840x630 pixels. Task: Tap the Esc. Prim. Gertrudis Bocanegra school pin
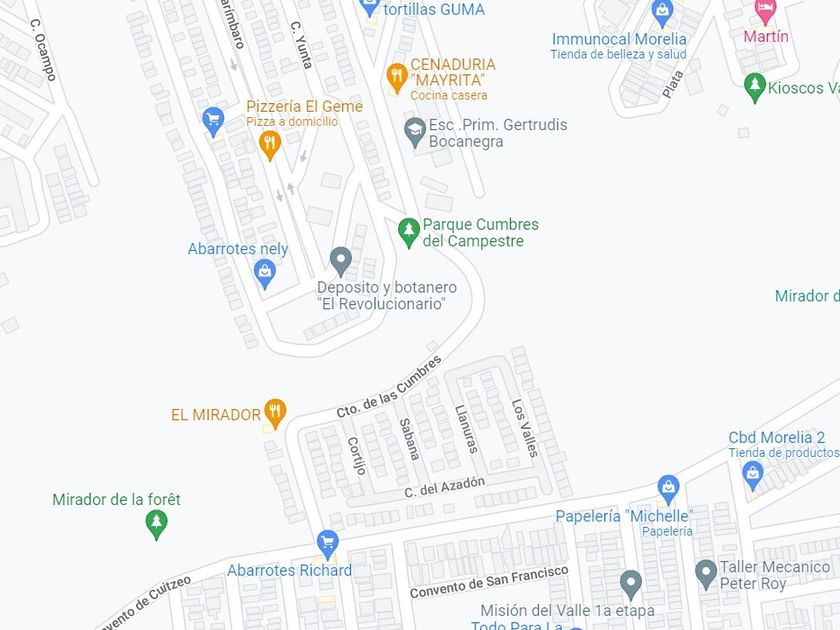415,132
